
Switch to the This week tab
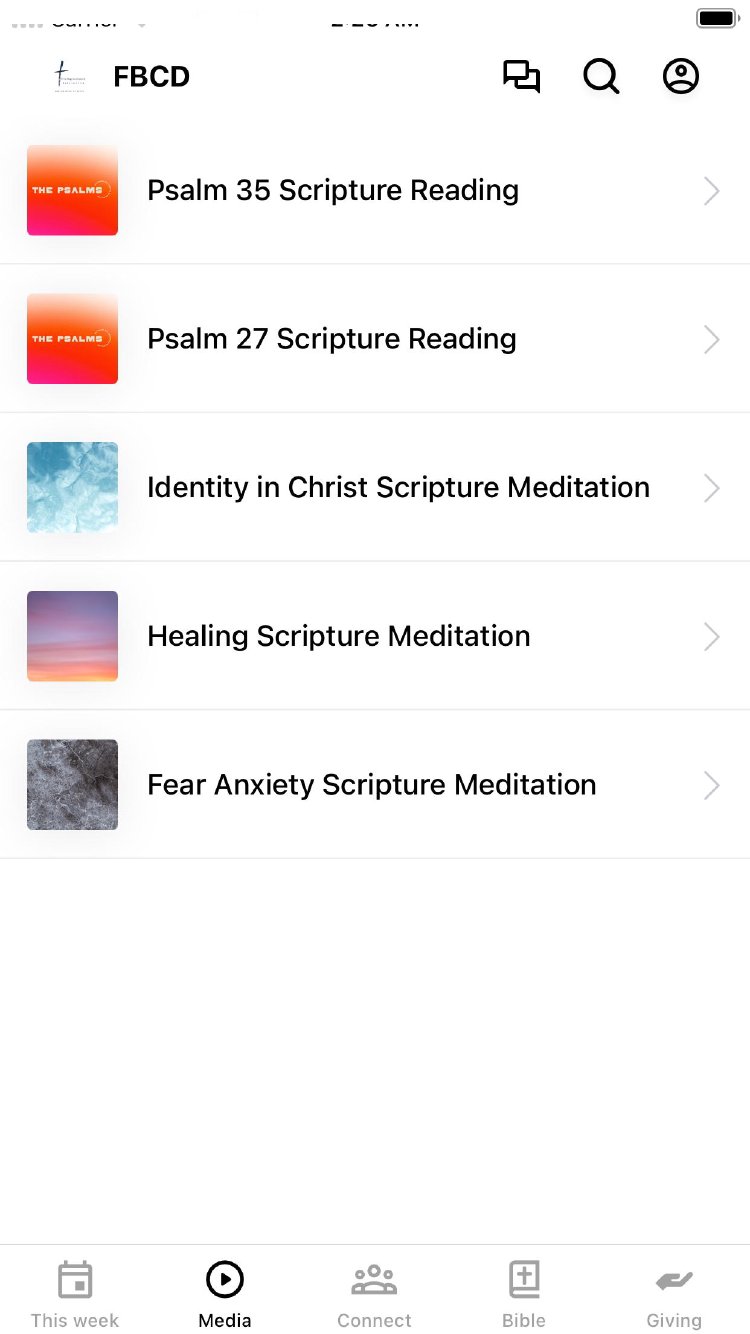(75, 1294)
